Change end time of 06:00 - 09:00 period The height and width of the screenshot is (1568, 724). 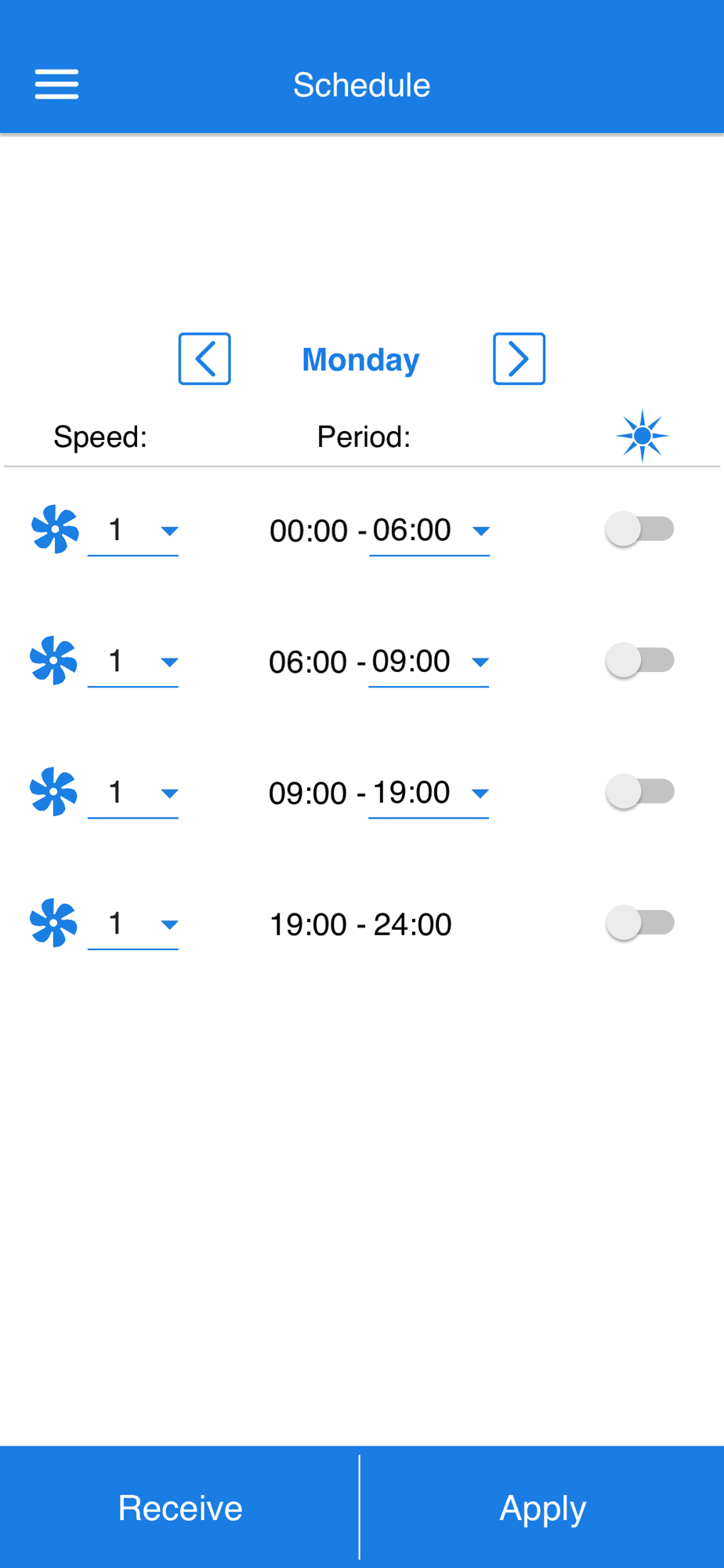point(429,662)
